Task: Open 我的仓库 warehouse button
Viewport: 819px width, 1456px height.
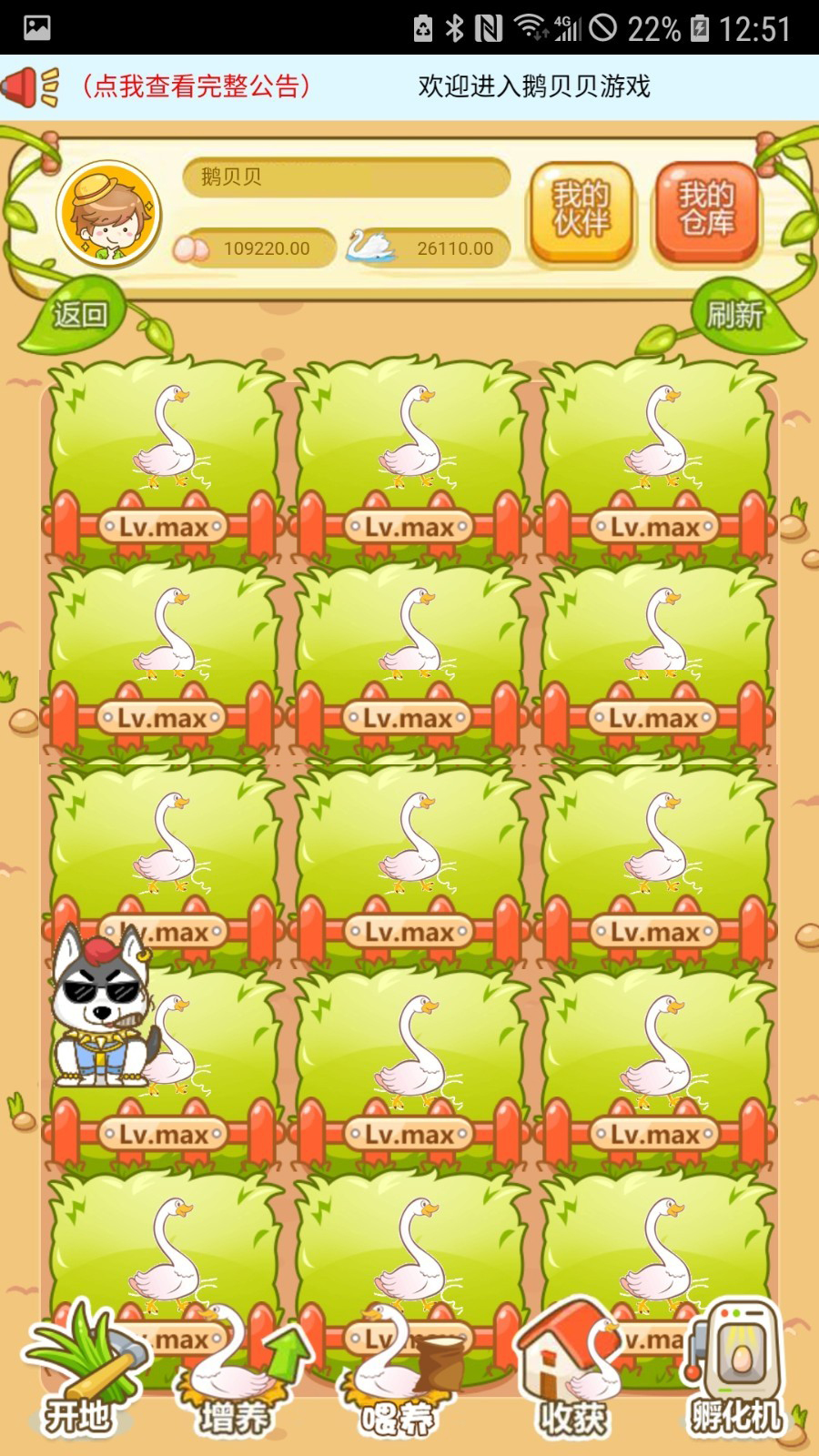Action: point(707,211)
